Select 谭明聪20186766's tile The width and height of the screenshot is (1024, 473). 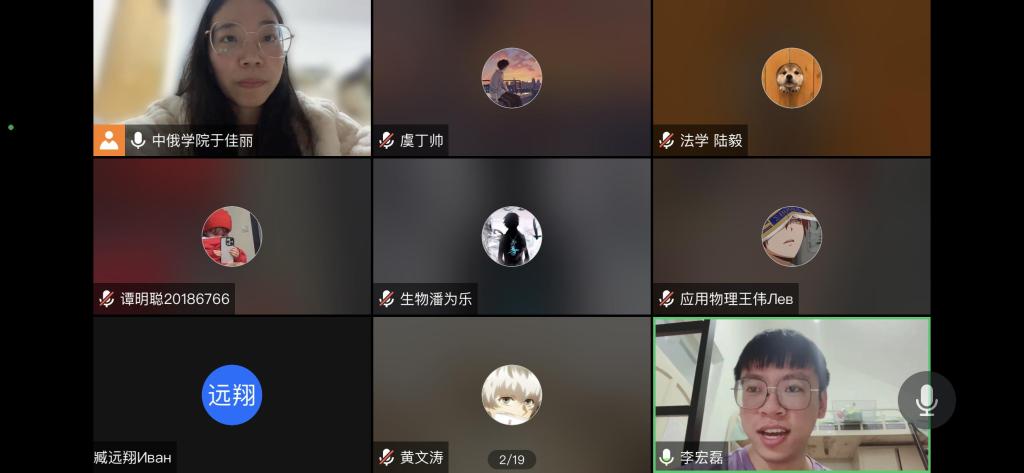click(232, 237)
